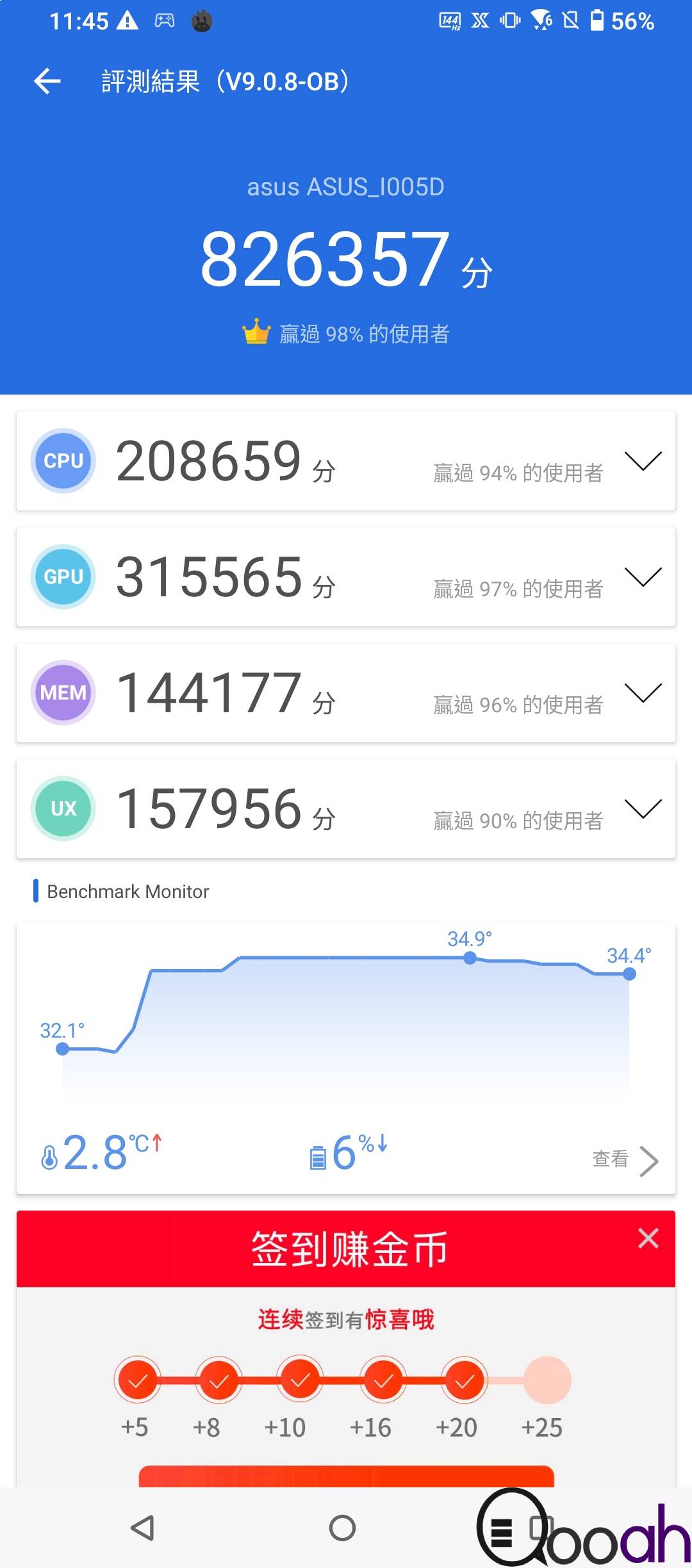Viewport: 692px width, 1568px height.
Task: Go to the system home screen
Action: 343,1528
